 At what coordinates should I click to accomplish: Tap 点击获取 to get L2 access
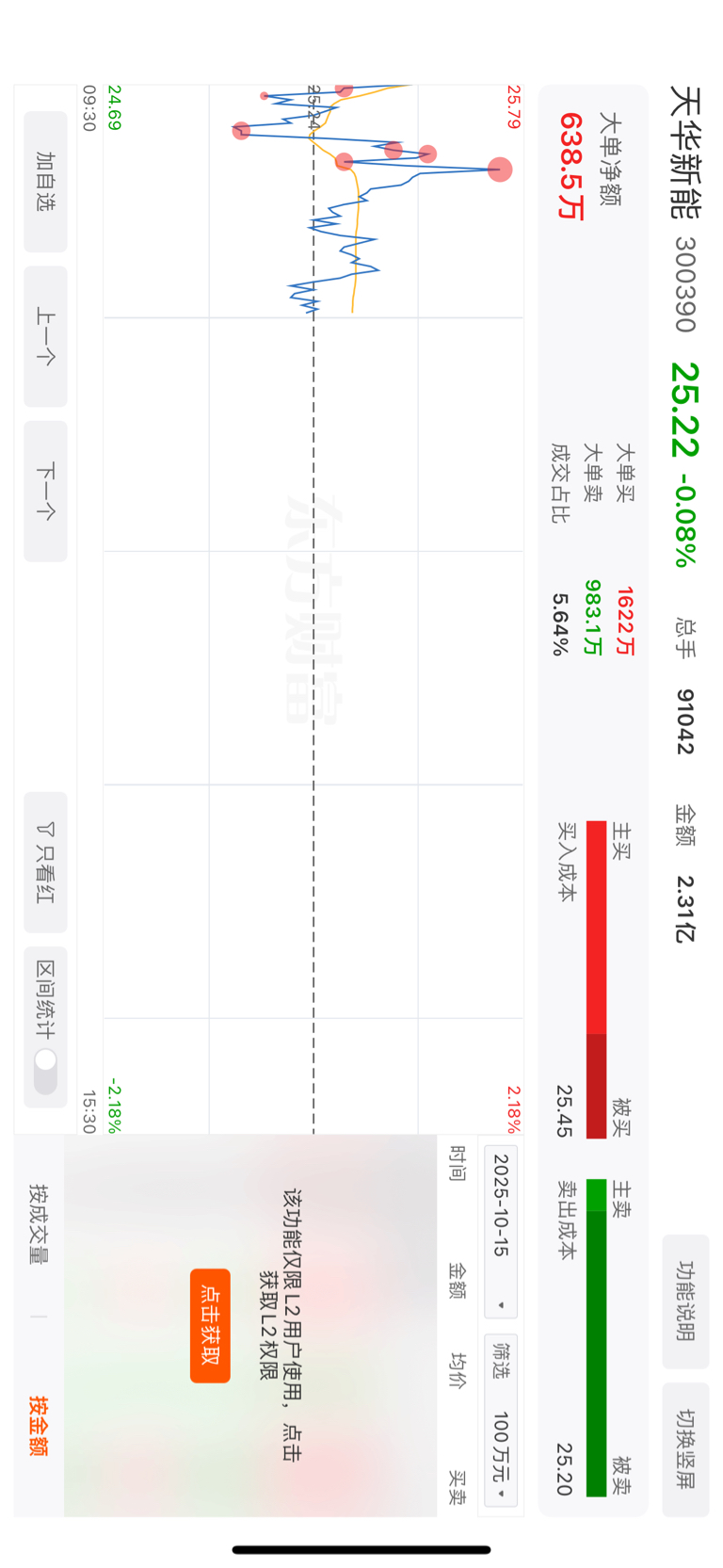tap(210, 1326)
